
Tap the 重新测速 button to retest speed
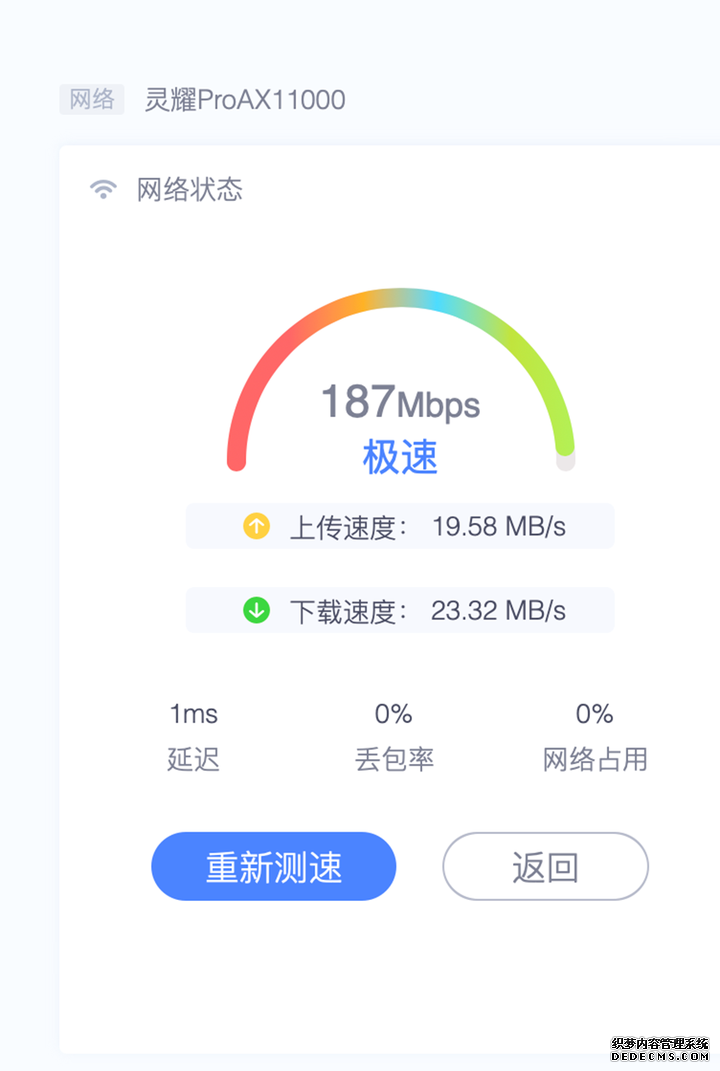tap(274, 866)
